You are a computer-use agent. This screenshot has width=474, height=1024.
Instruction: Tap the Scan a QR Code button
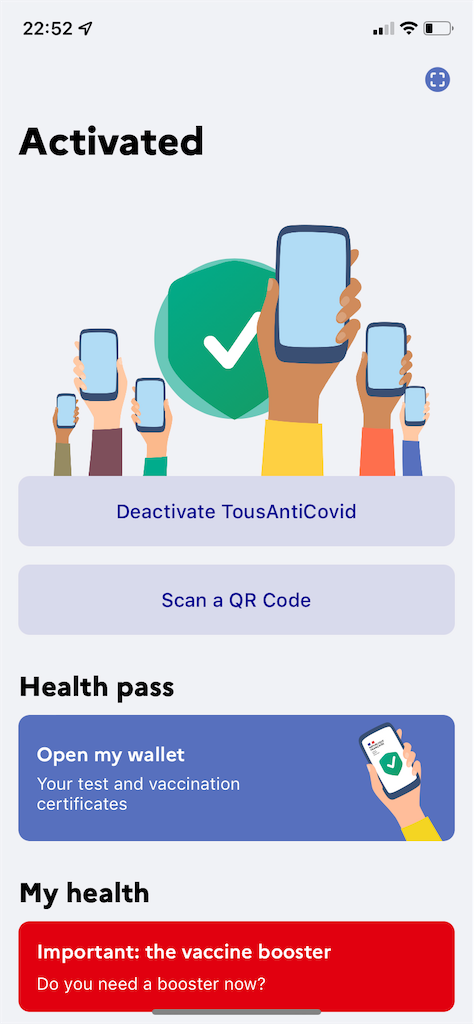coord(236,600)
